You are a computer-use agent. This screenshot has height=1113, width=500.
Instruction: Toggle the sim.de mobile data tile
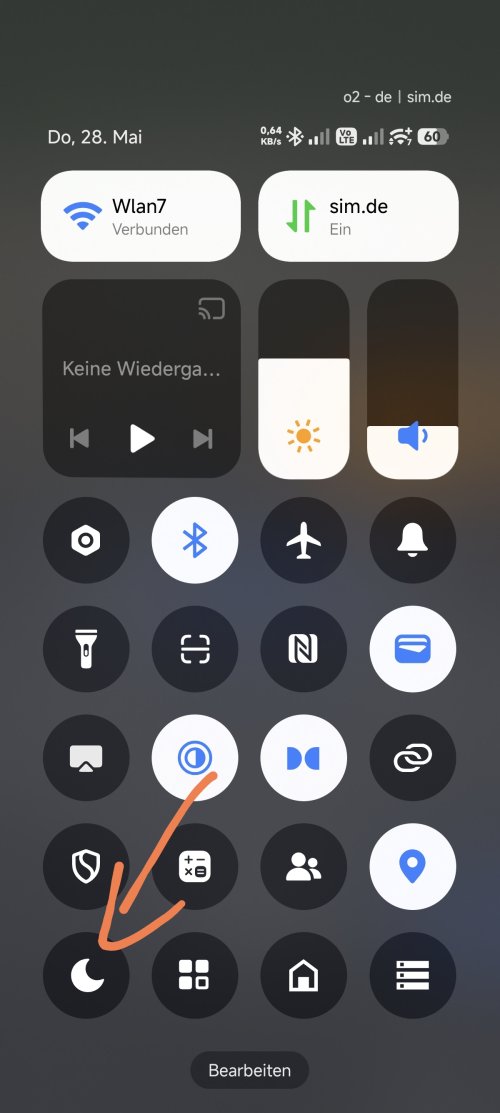click(358, 216)
